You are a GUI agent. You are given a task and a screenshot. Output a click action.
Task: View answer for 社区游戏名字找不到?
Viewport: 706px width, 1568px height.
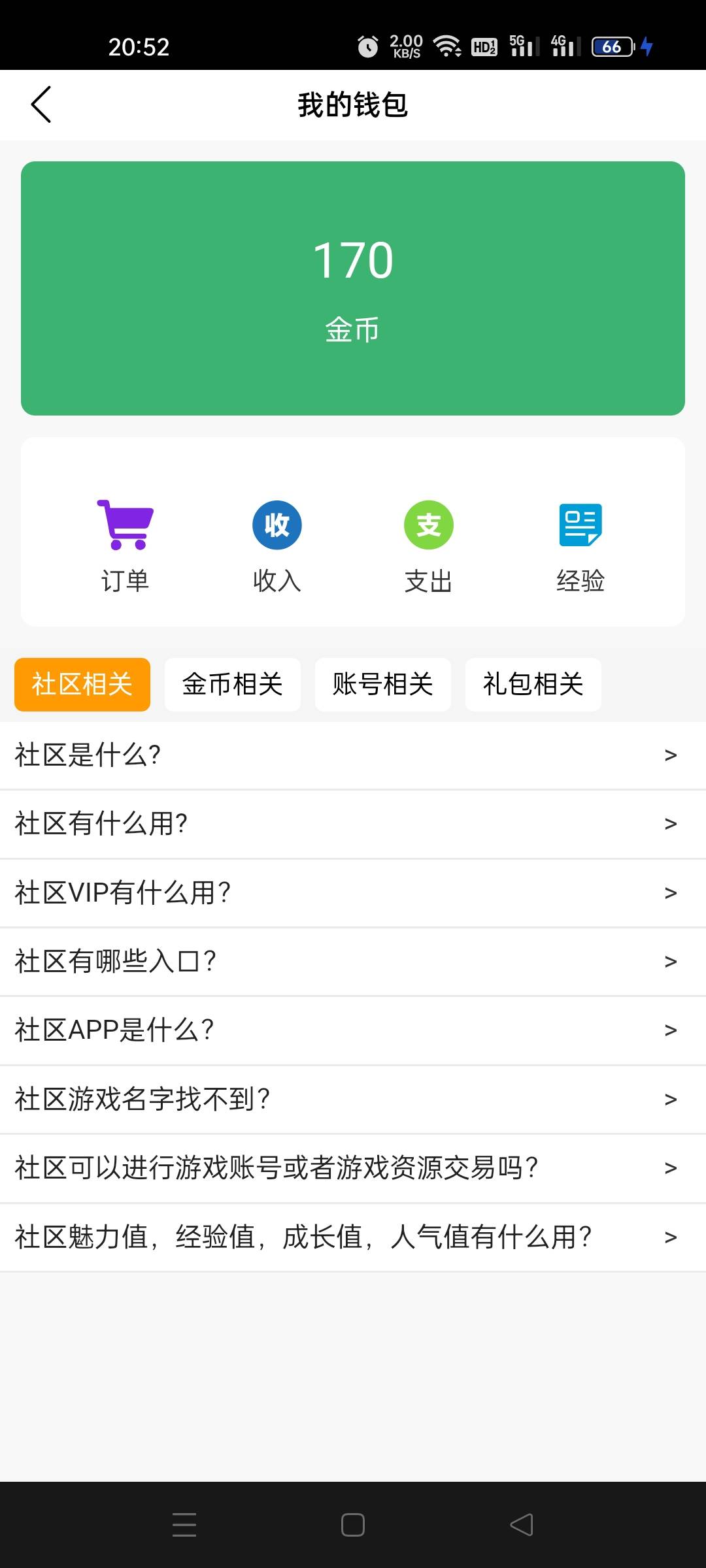pyautogui.click(x=353, y=1100)
